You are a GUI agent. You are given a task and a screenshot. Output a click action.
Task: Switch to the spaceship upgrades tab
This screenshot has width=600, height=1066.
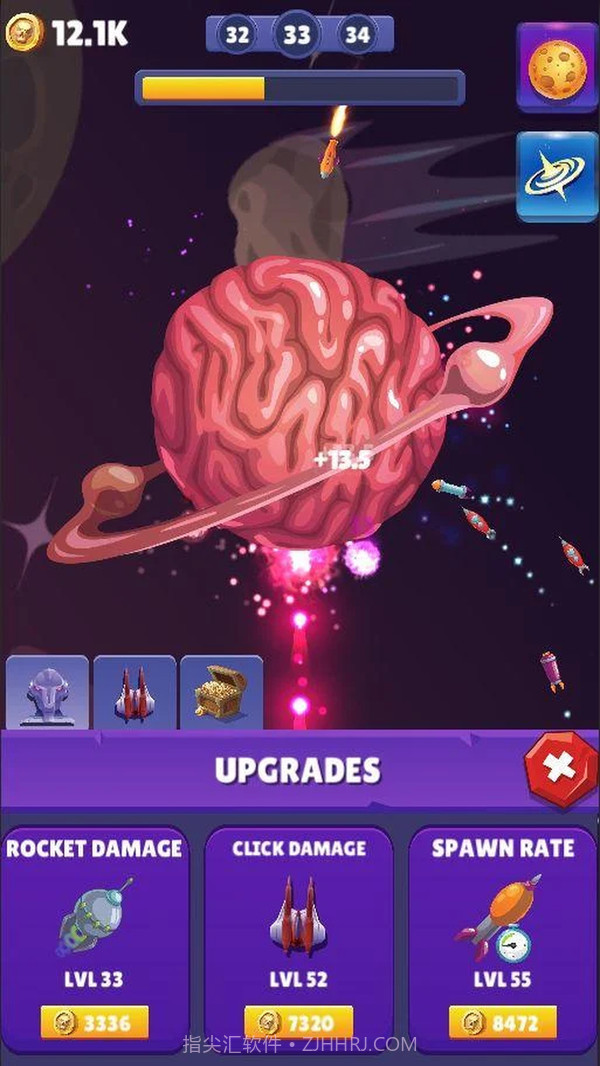(x=134, y=692)
